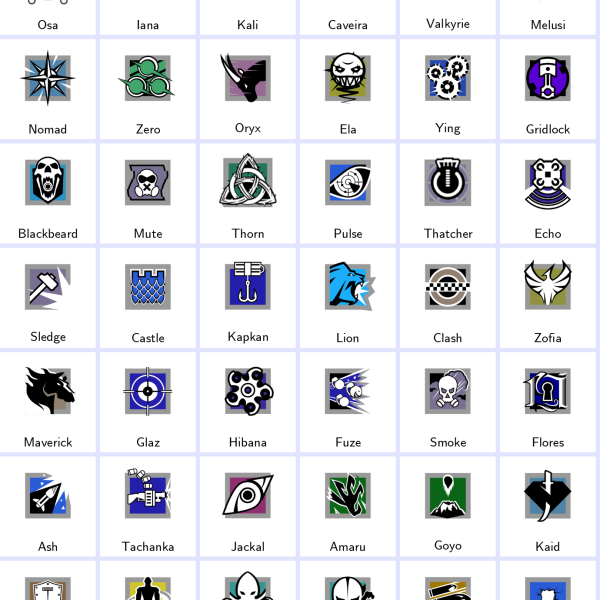Select the Mute operator tile
Image resolution: width=600 pixels, height=600 pixels.
148,192
